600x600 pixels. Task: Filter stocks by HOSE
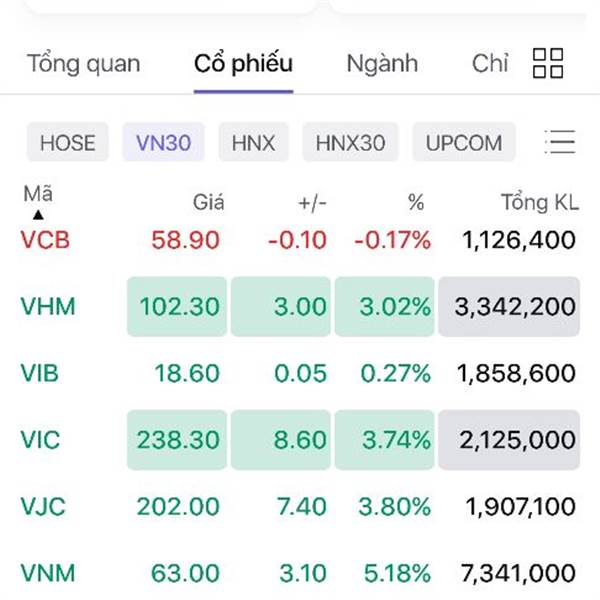pyautogui.click(x=67, y=143)
